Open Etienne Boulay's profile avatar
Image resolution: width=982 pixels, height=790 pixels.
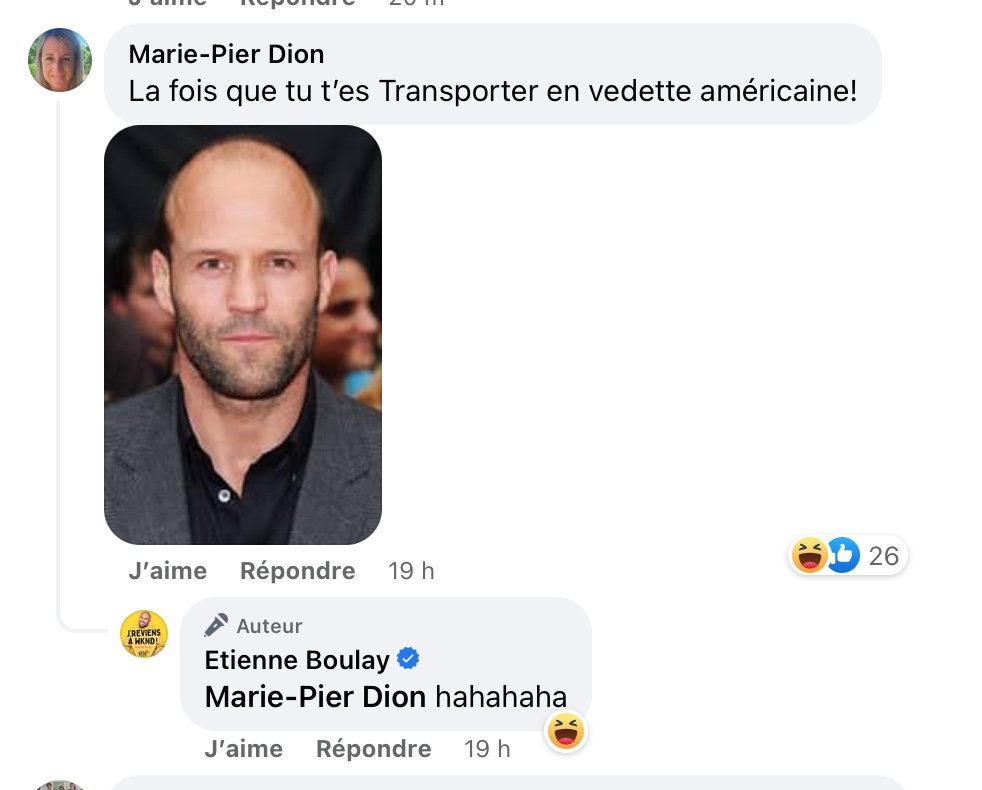pyautogui.click(x=144, y=634)
